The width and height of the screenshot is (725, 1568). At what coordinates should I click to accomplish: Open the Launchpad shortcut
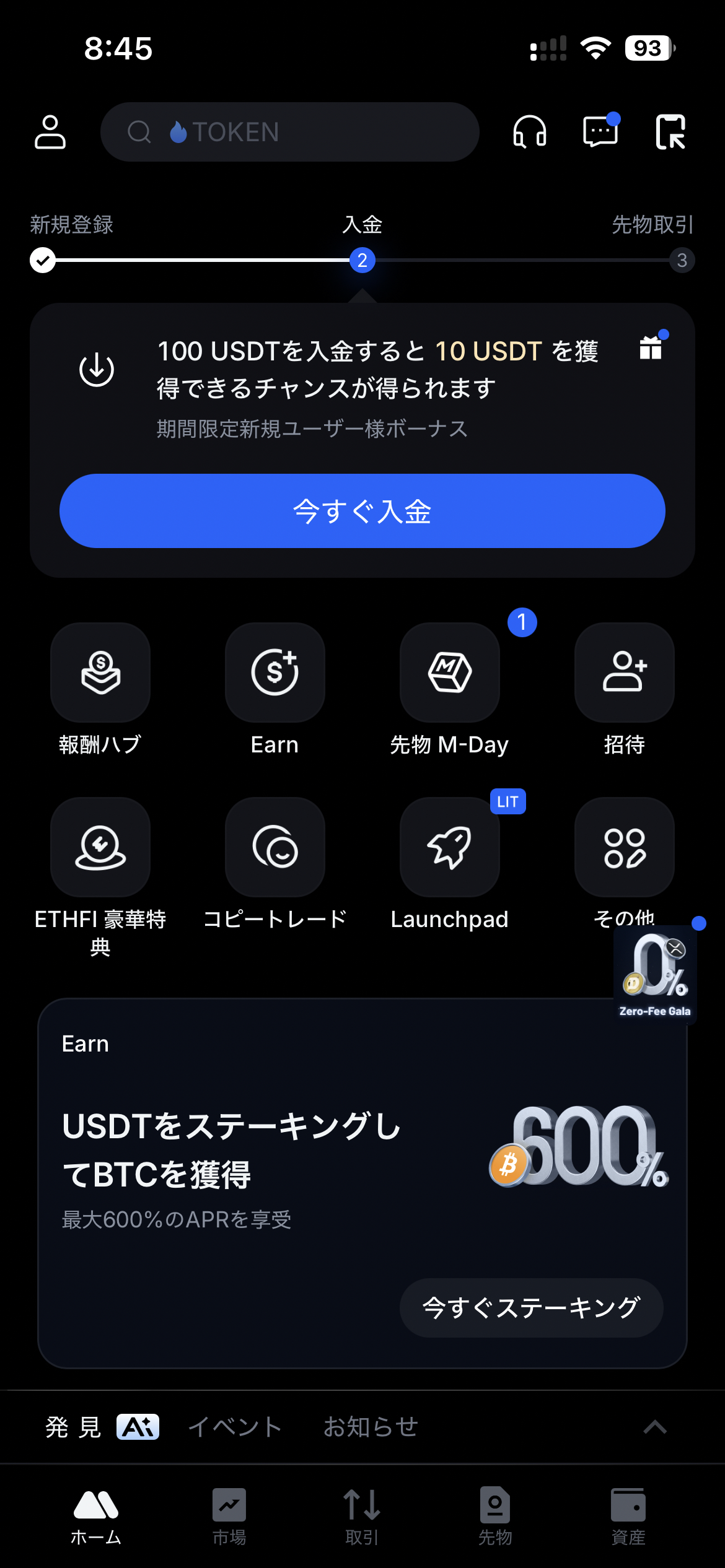click(449, 847)
